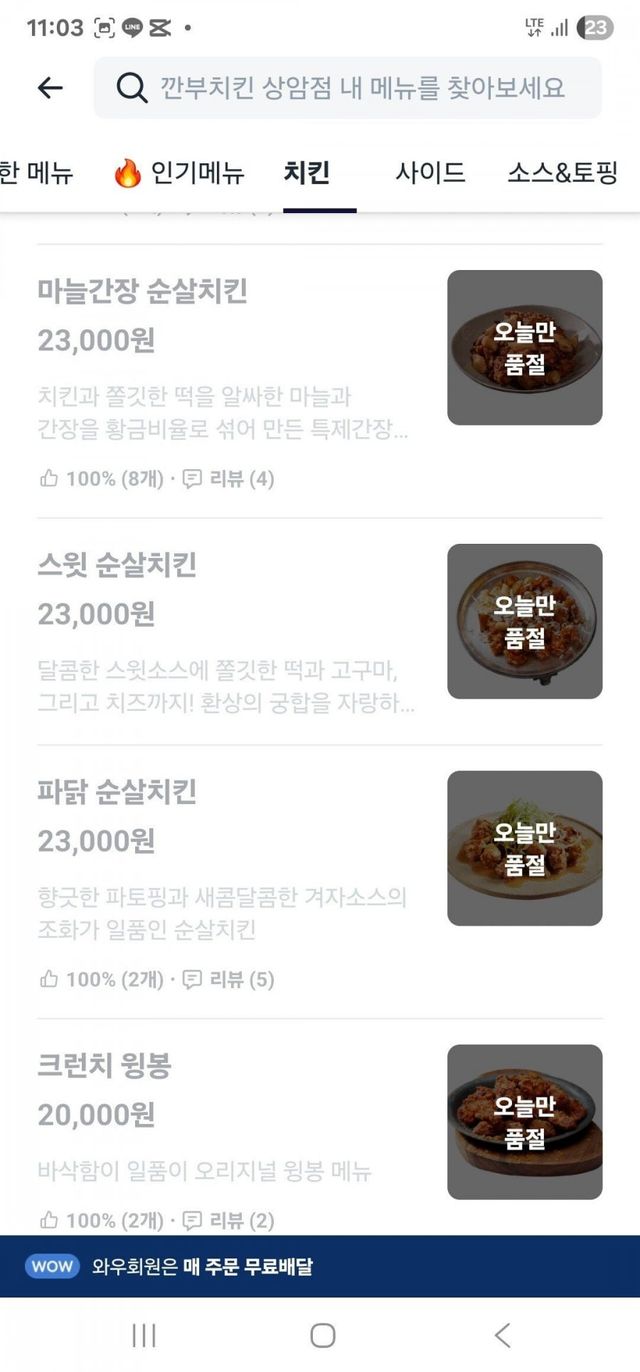Open the recent apps view
Image resolution: width=640 pixels, height=1372 pixels.
click(x=144, y=1335)
